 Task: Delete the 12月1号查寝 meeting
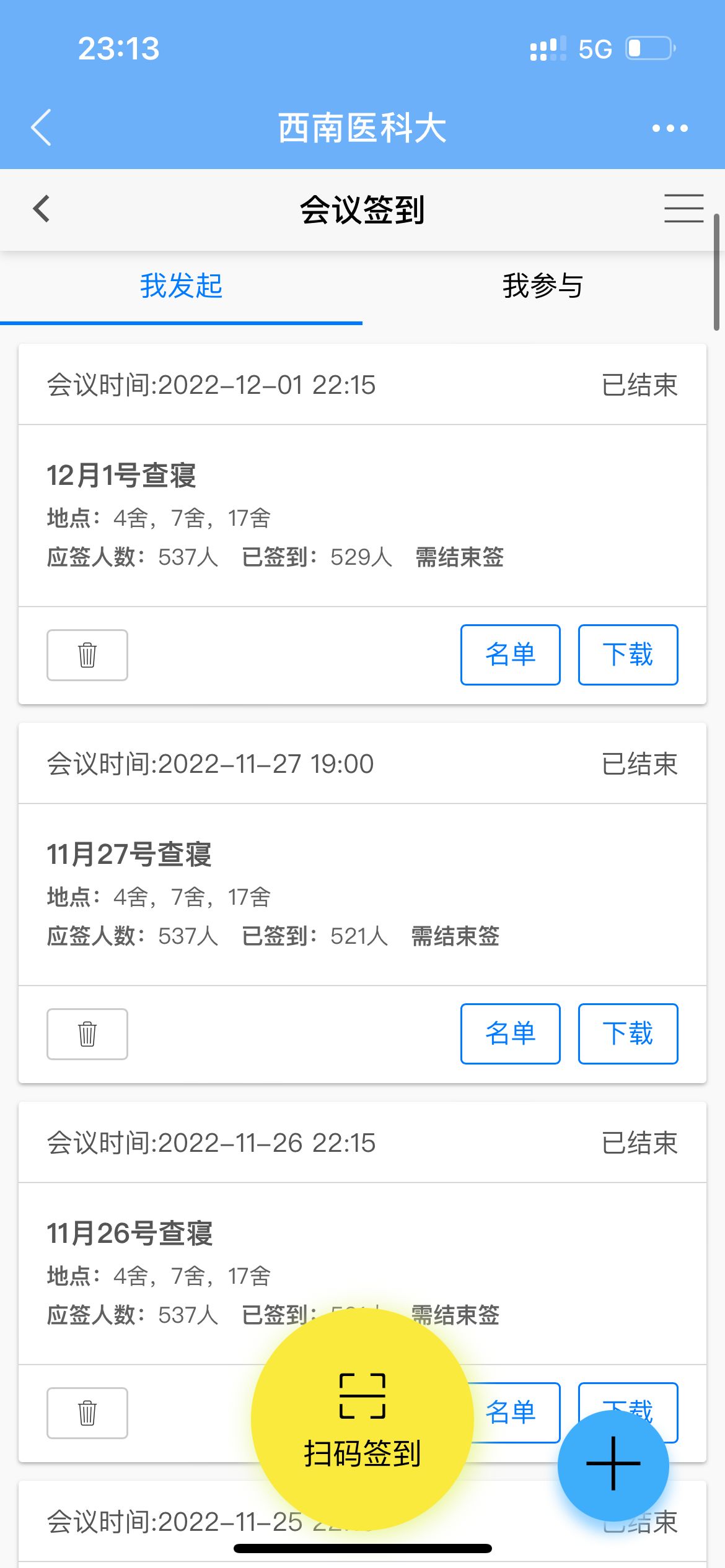click(87, 655)
